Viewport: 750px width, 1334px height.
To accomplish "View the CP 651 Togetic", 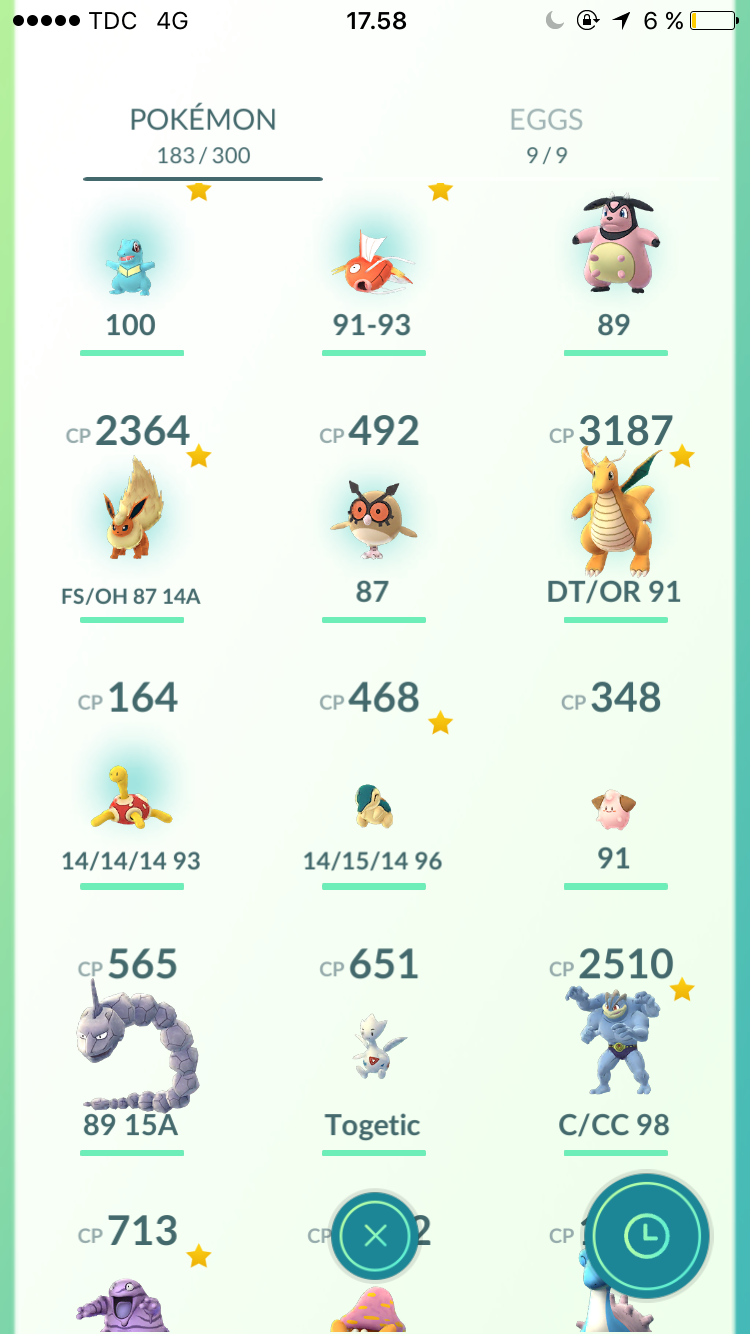I will coord(373,1051).
